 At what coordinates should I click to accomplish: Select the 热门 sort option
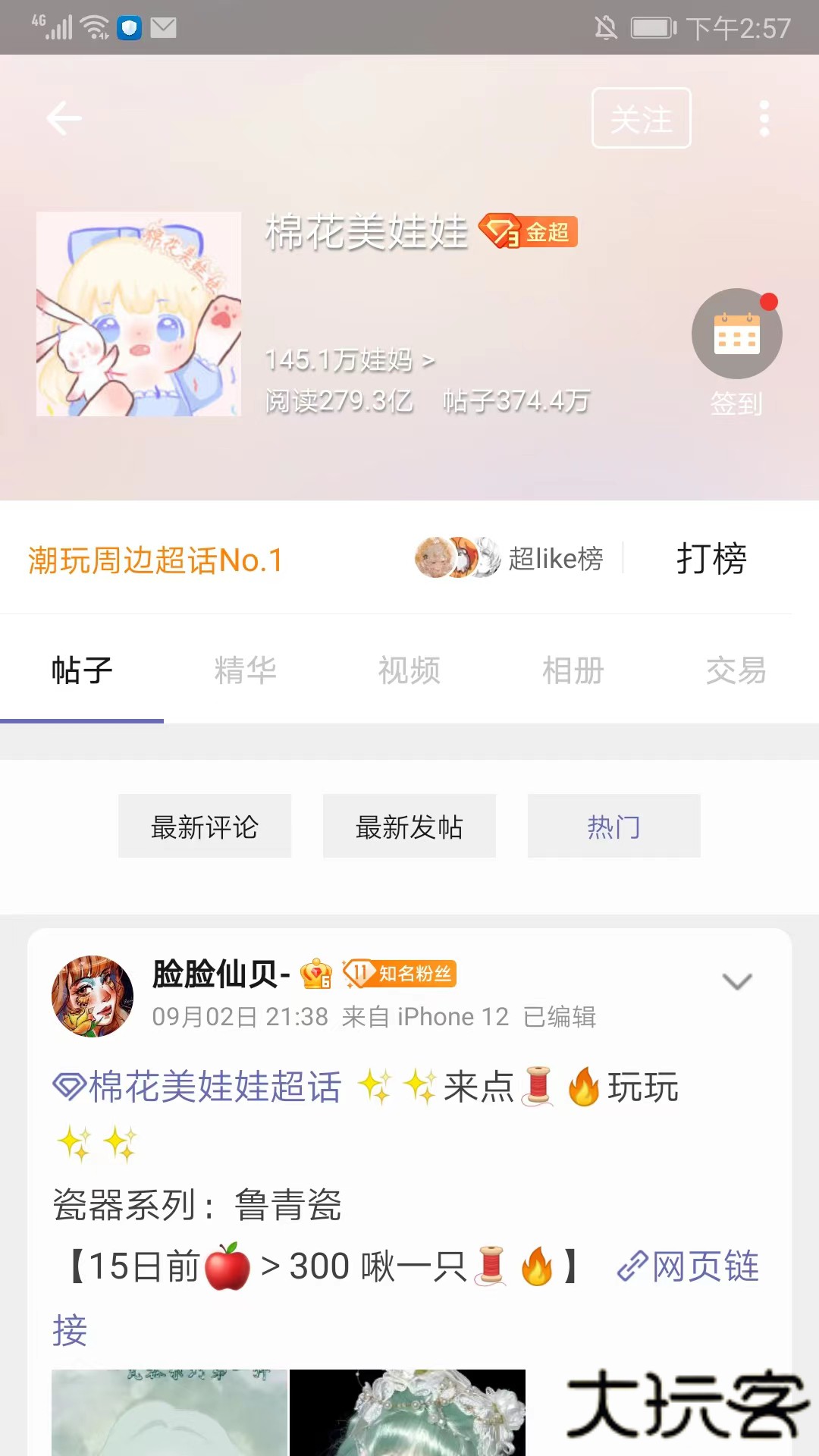pos(613,827)
